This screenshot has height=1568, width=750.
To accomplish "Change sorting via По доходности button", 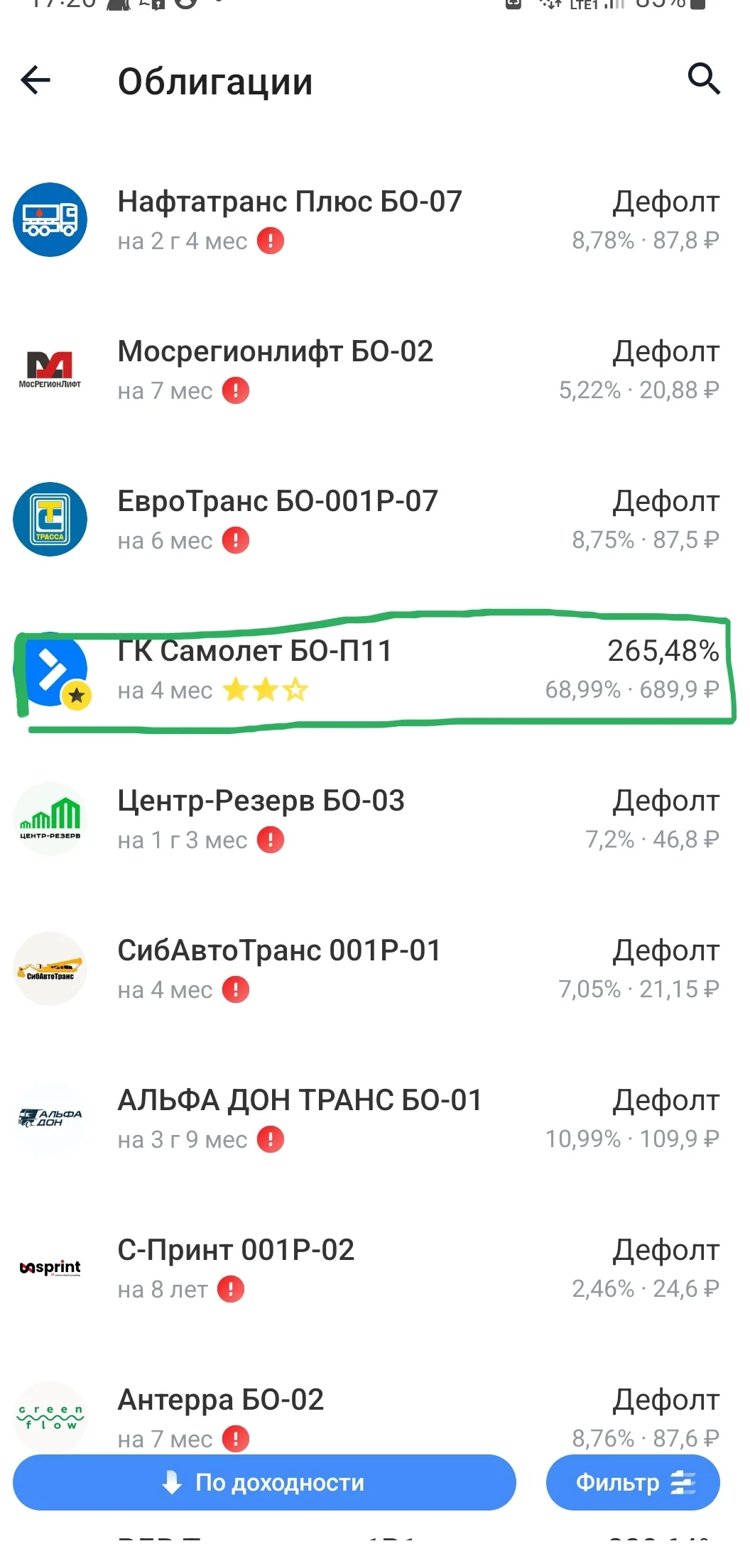I will [x=264, y=1482].
